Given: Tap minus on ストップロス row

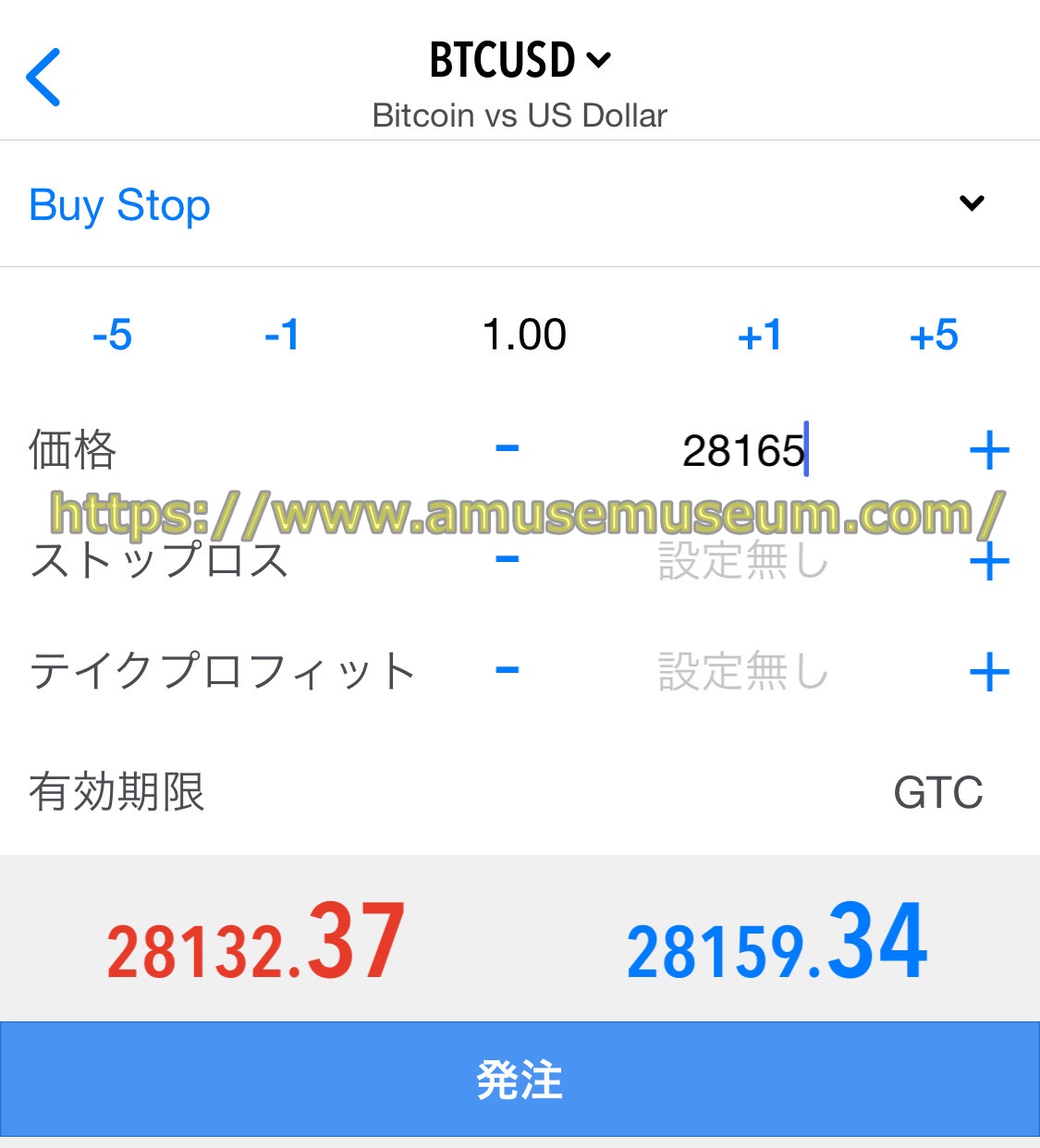Looking at the screenshot, I should (x=507, y=559).
